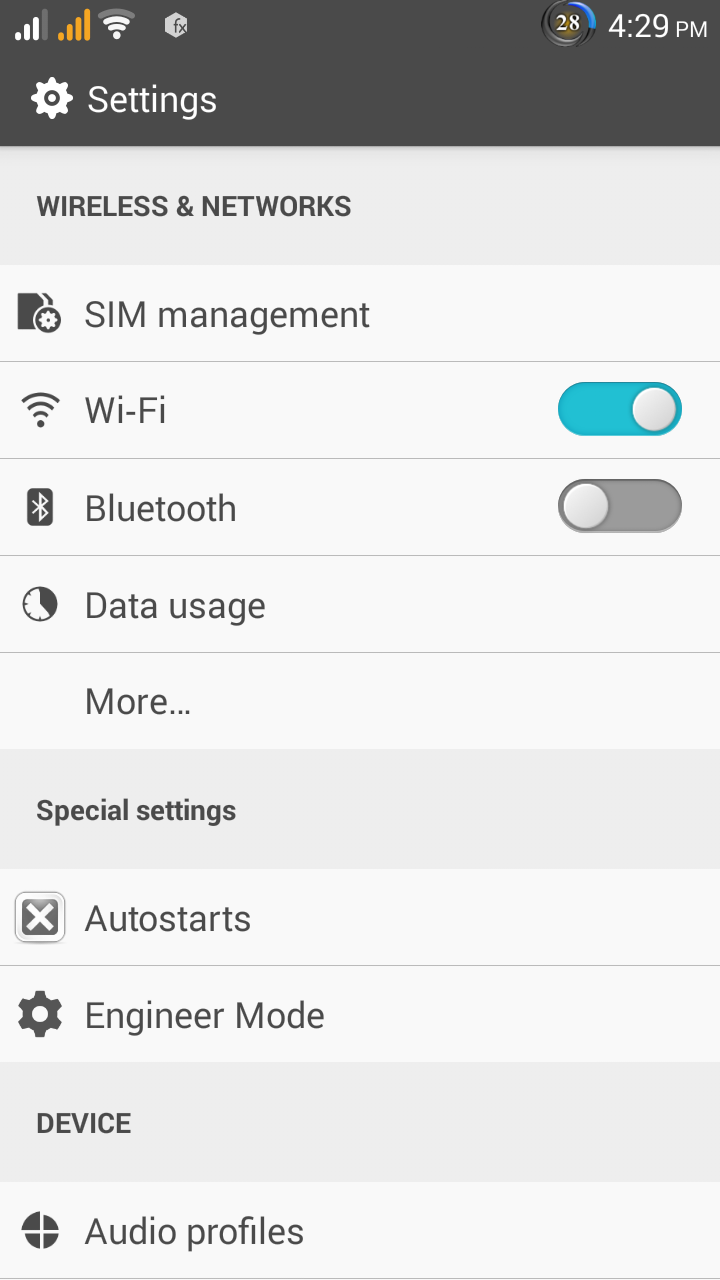The height and width of the screenshot is (1280, 720).
Task: Open Bluetooth settings row
Action: coord(360,508)
